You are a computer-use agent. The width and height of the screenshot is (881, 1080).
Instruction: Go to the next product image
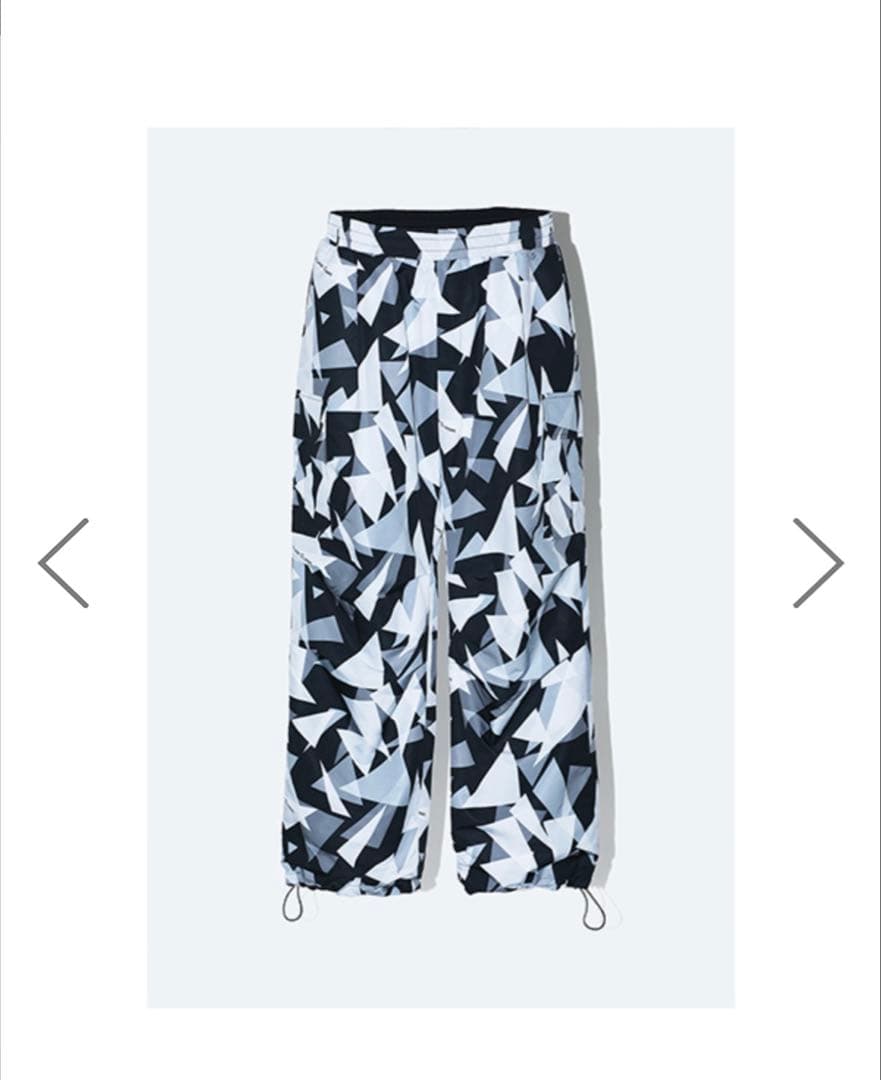click(x=817, y=563)
